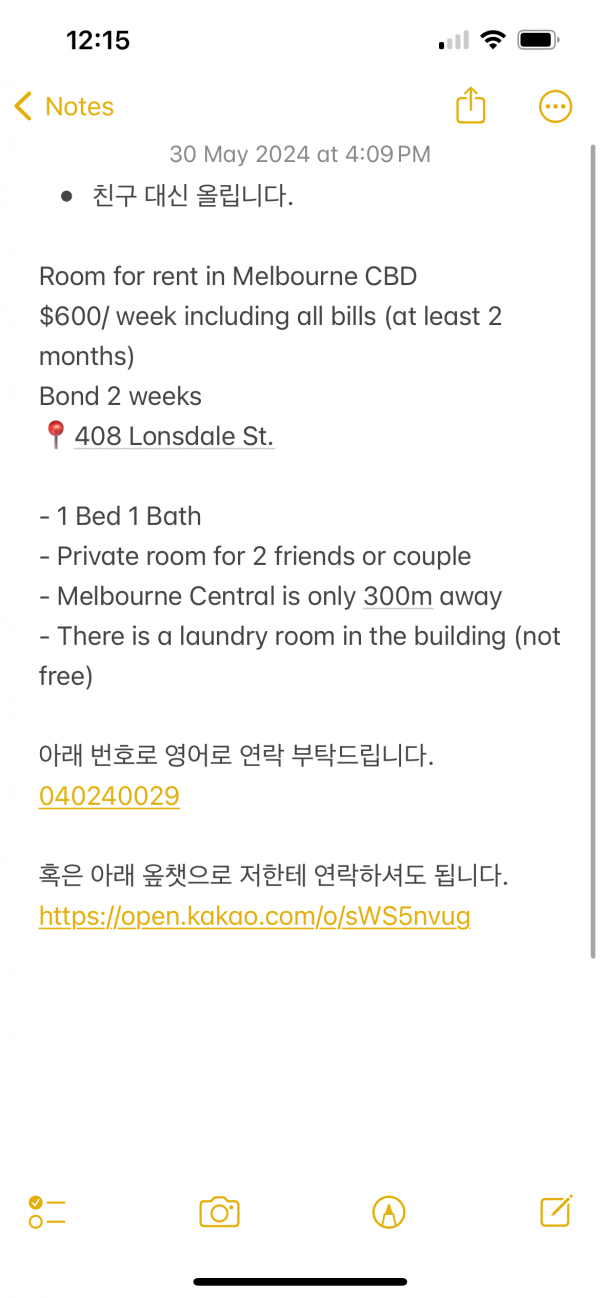This screenshot has width=600, height=1298.
Task: Open the markup drawing tool
Action: (389, 1212)
